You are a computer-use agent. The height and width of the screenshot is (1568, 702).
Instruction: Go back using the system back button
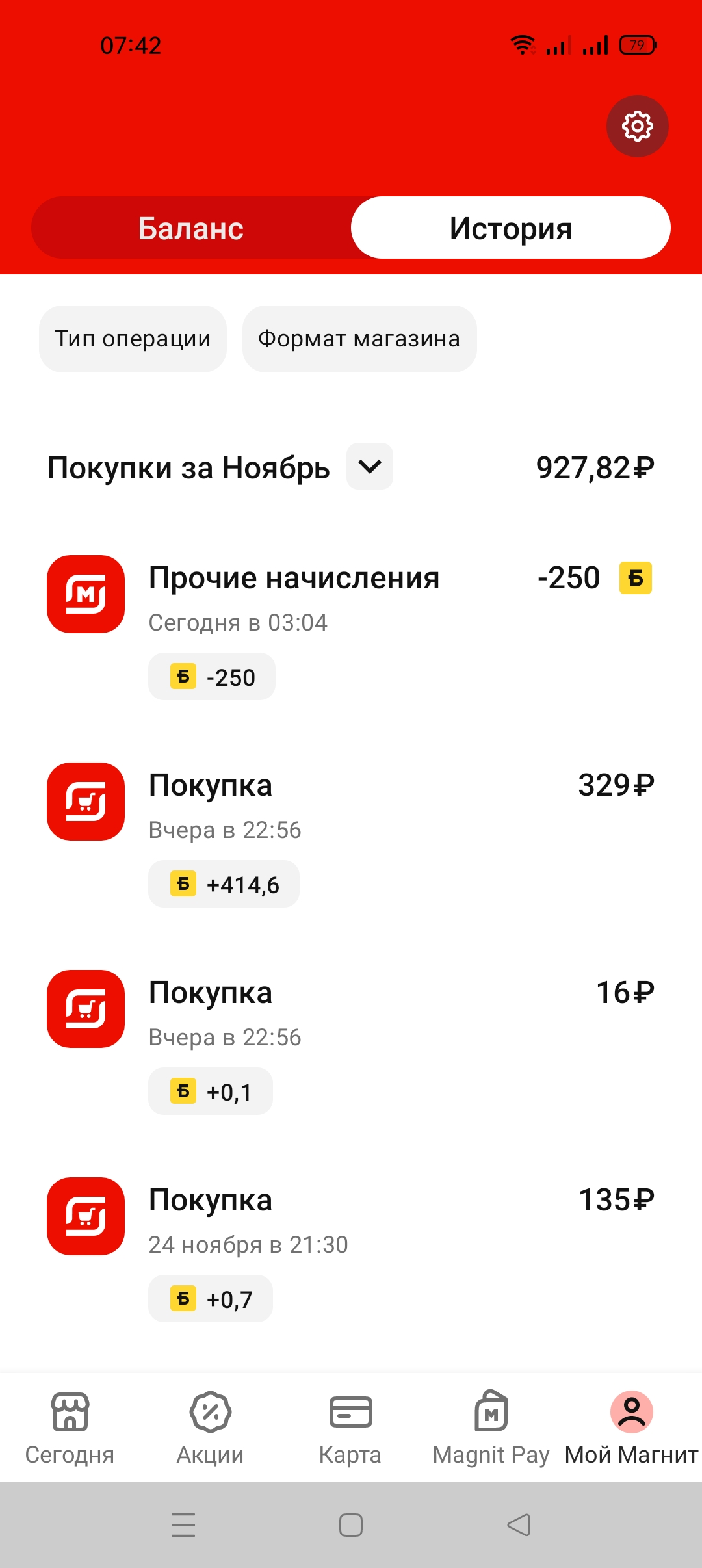519,1525
